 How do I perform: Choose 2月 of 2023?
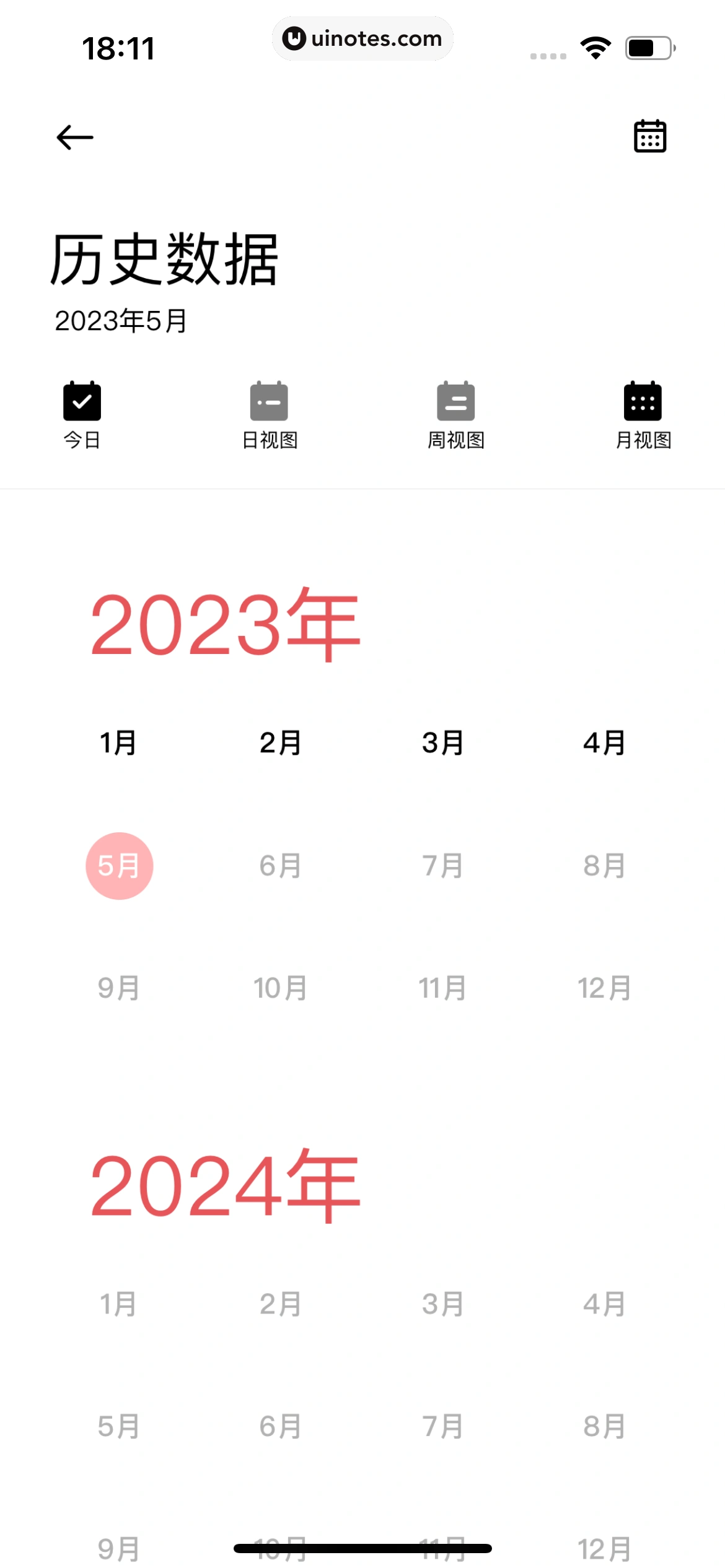tap(280, 743)
